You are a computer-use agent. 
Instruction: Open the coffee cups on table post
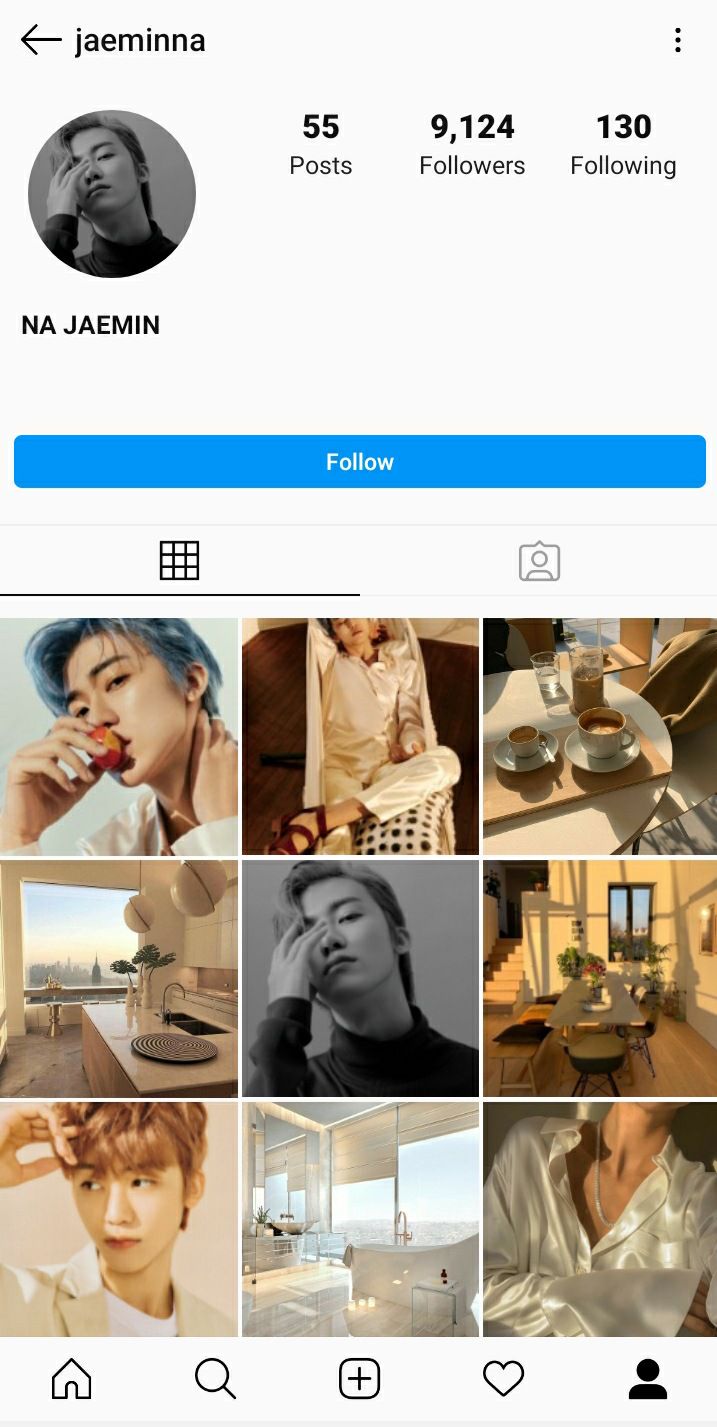[x=599, y=736]
